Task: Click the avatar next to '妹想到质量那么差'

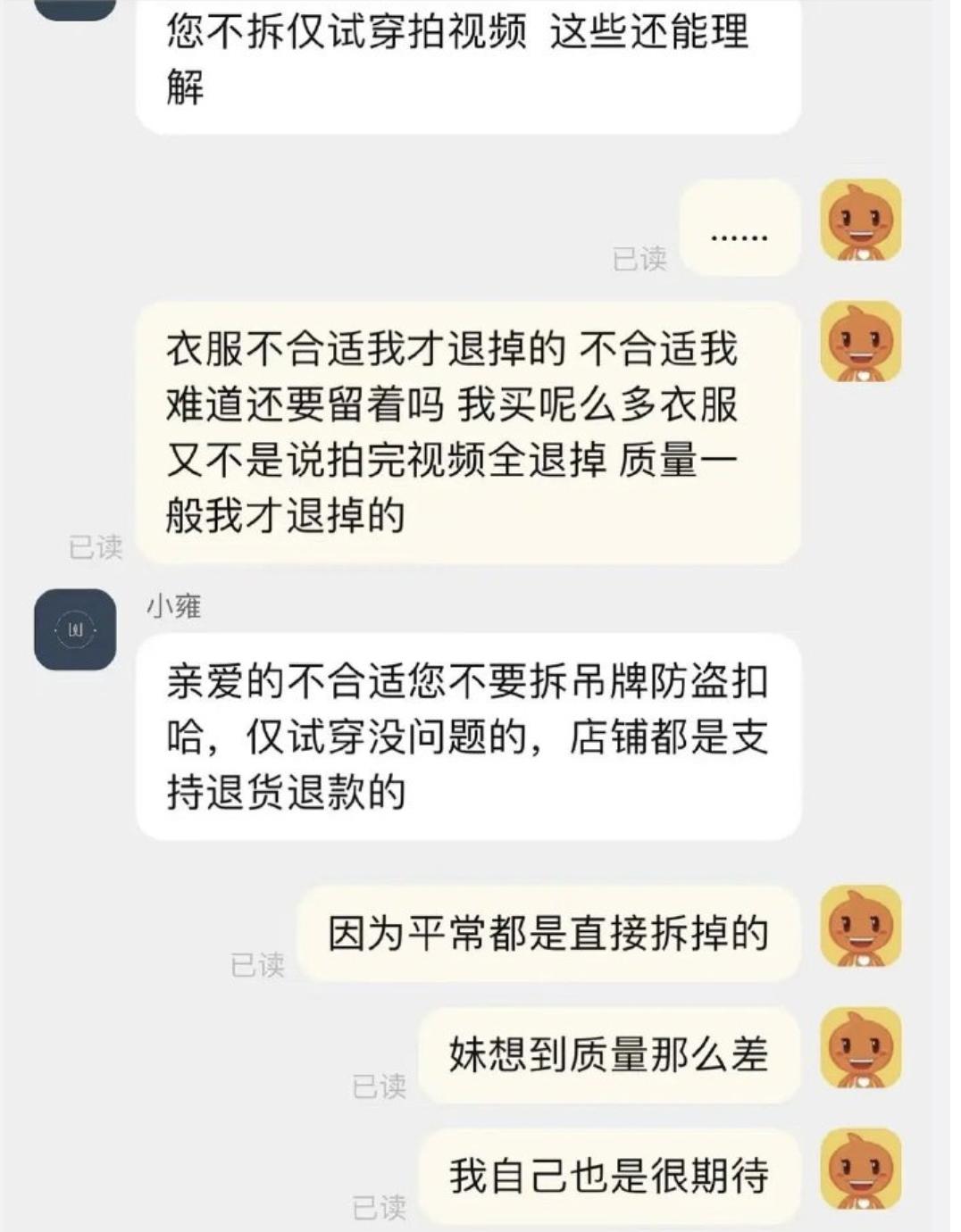Action: (860, 1048)
